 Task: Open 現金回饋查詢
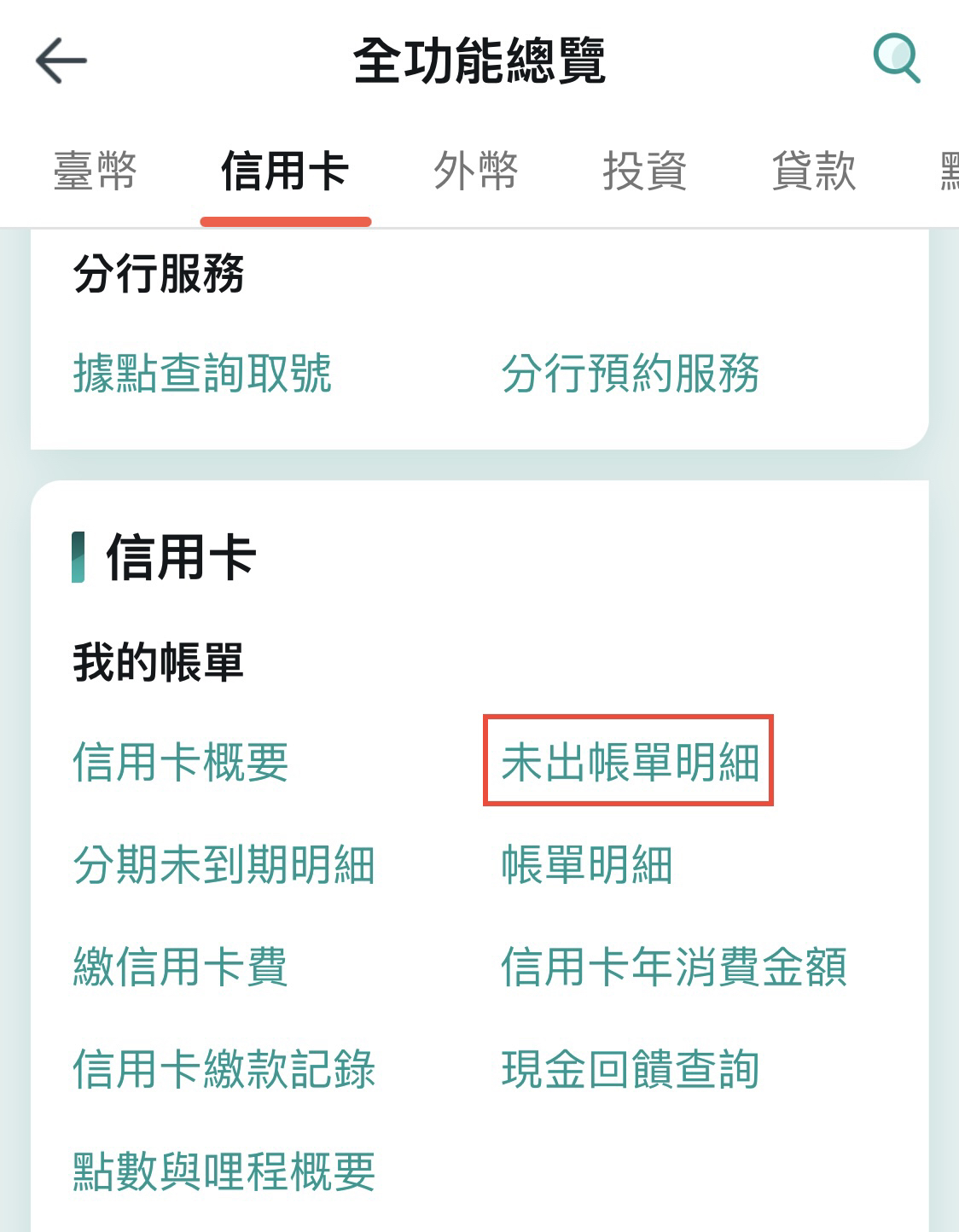[x=630, y=1069]
